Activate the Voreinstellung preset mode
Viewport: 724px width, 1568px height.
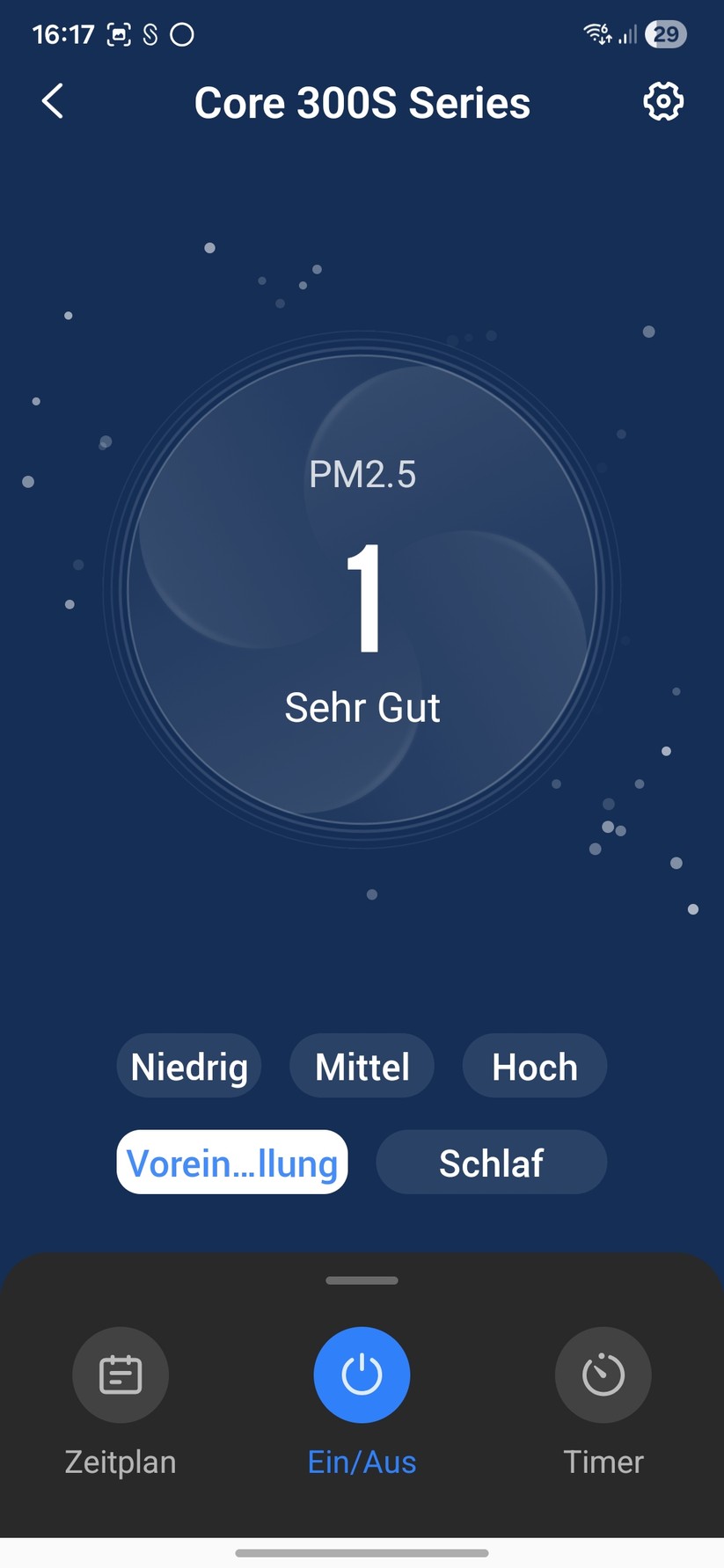click(x=231, y=1162)
